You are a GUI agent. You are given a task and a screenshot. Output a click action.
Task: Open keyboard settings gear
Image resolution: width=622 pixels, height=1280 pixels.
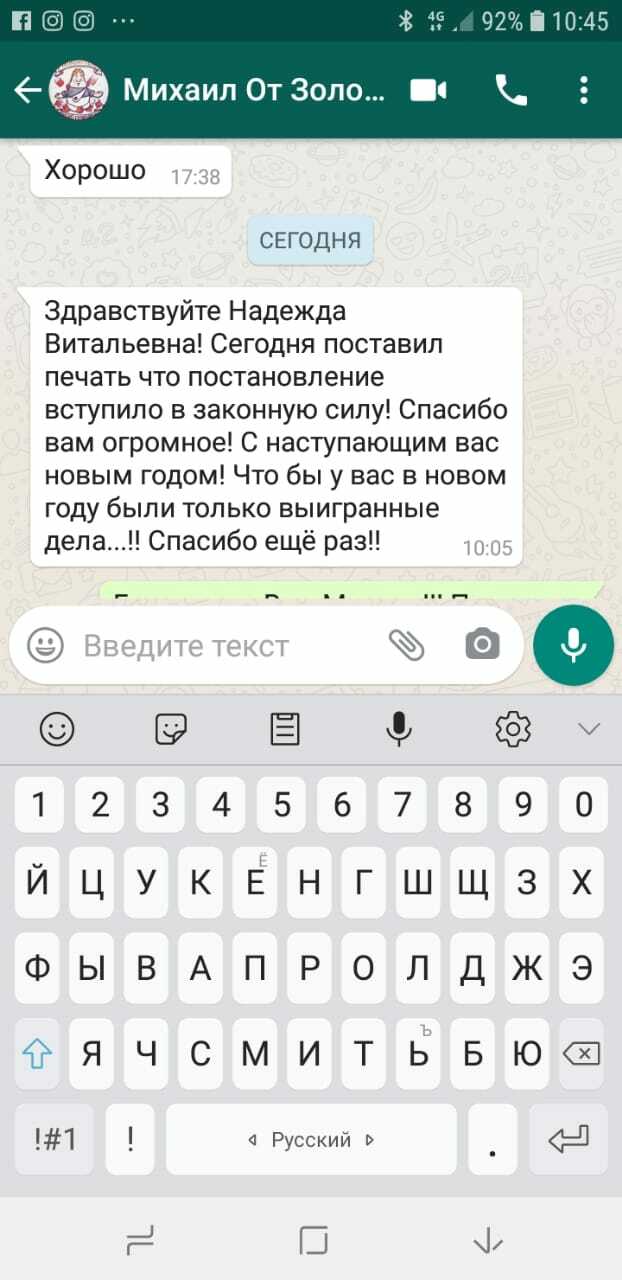click(x=513, y=729)
